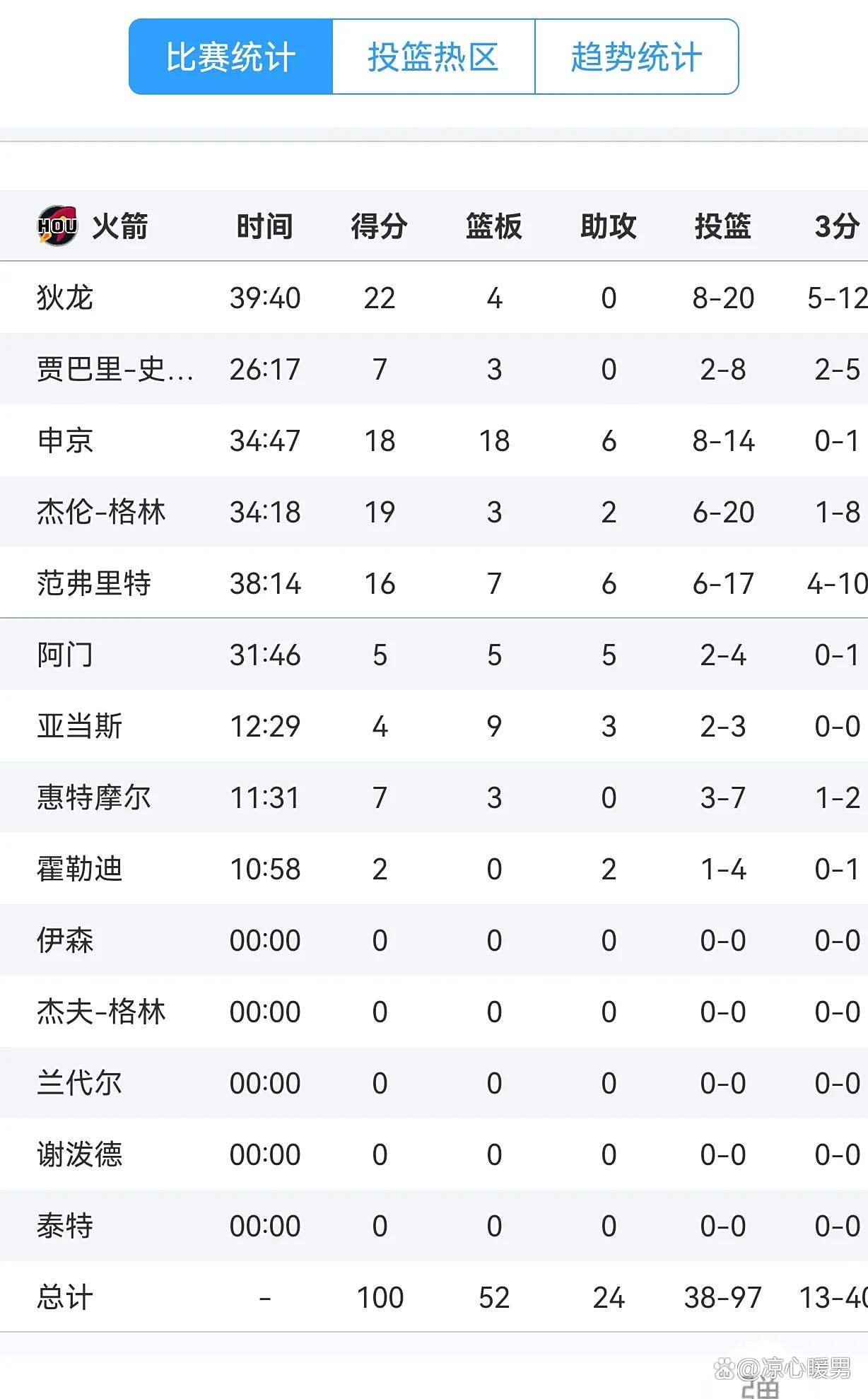
Task: Sort by the 得分 column header
Action: point(378,226)
